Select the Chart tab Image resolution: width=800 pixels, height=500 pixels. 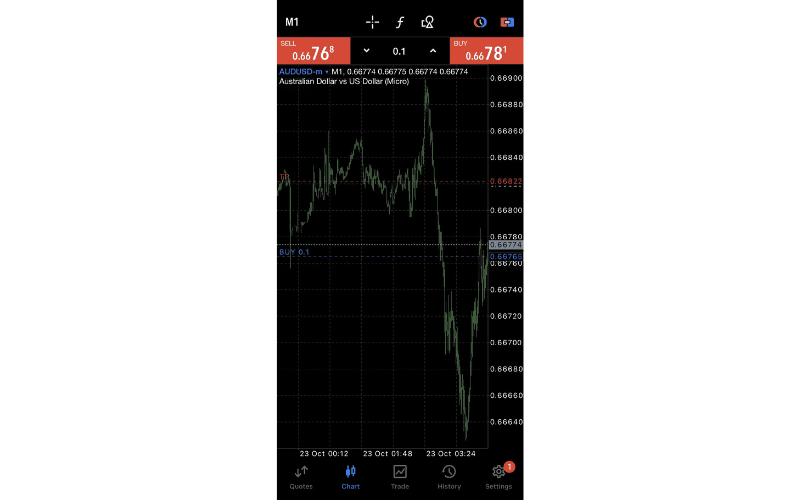[350, 477]
